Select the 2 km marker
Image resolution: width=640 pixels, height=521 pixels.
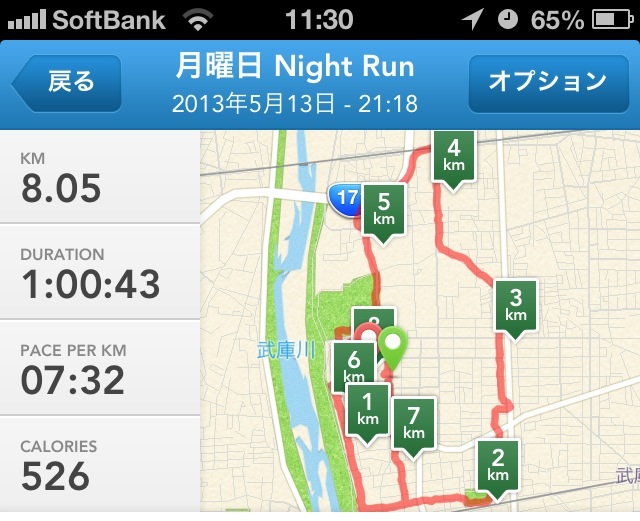497,464
